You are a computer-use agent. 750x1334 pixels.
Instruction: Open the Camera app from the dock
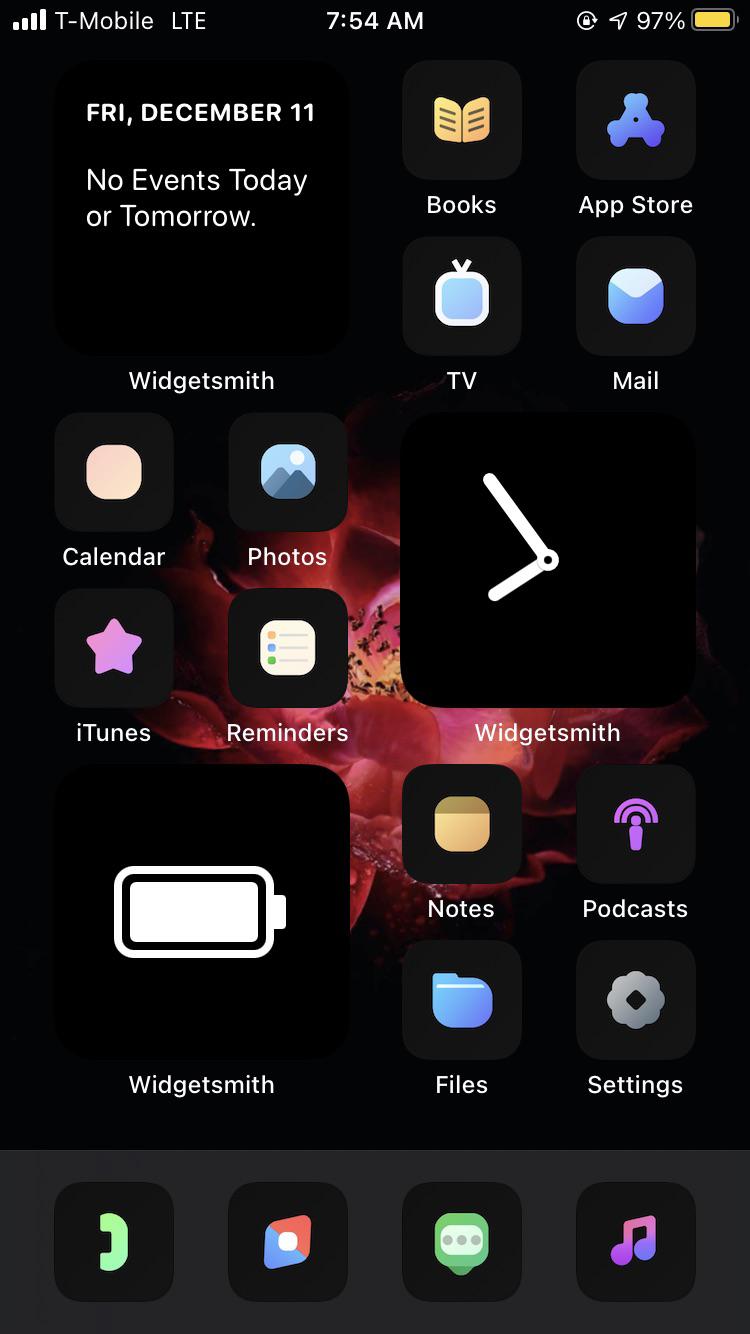coord(287,1242)
